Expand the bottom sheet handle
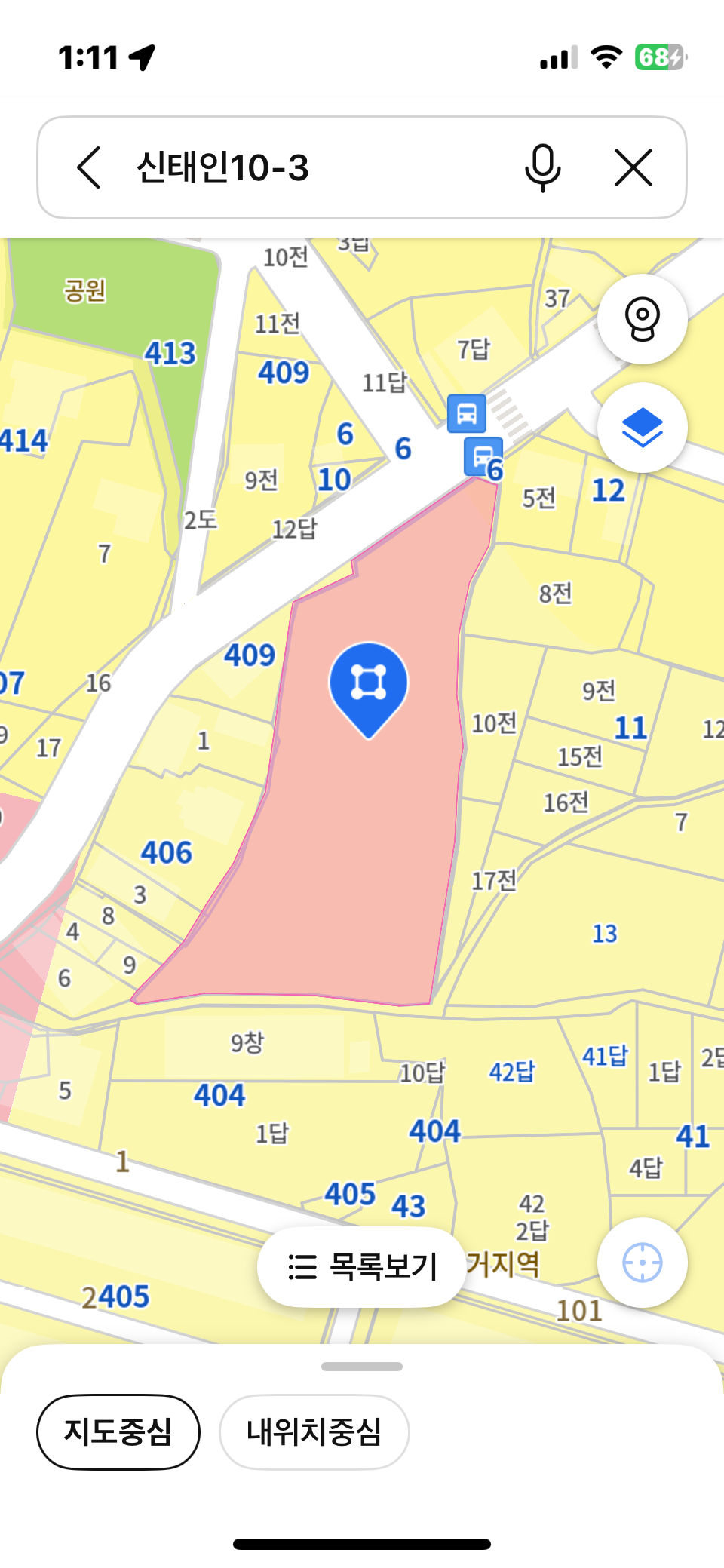 tap(362, 1367)
